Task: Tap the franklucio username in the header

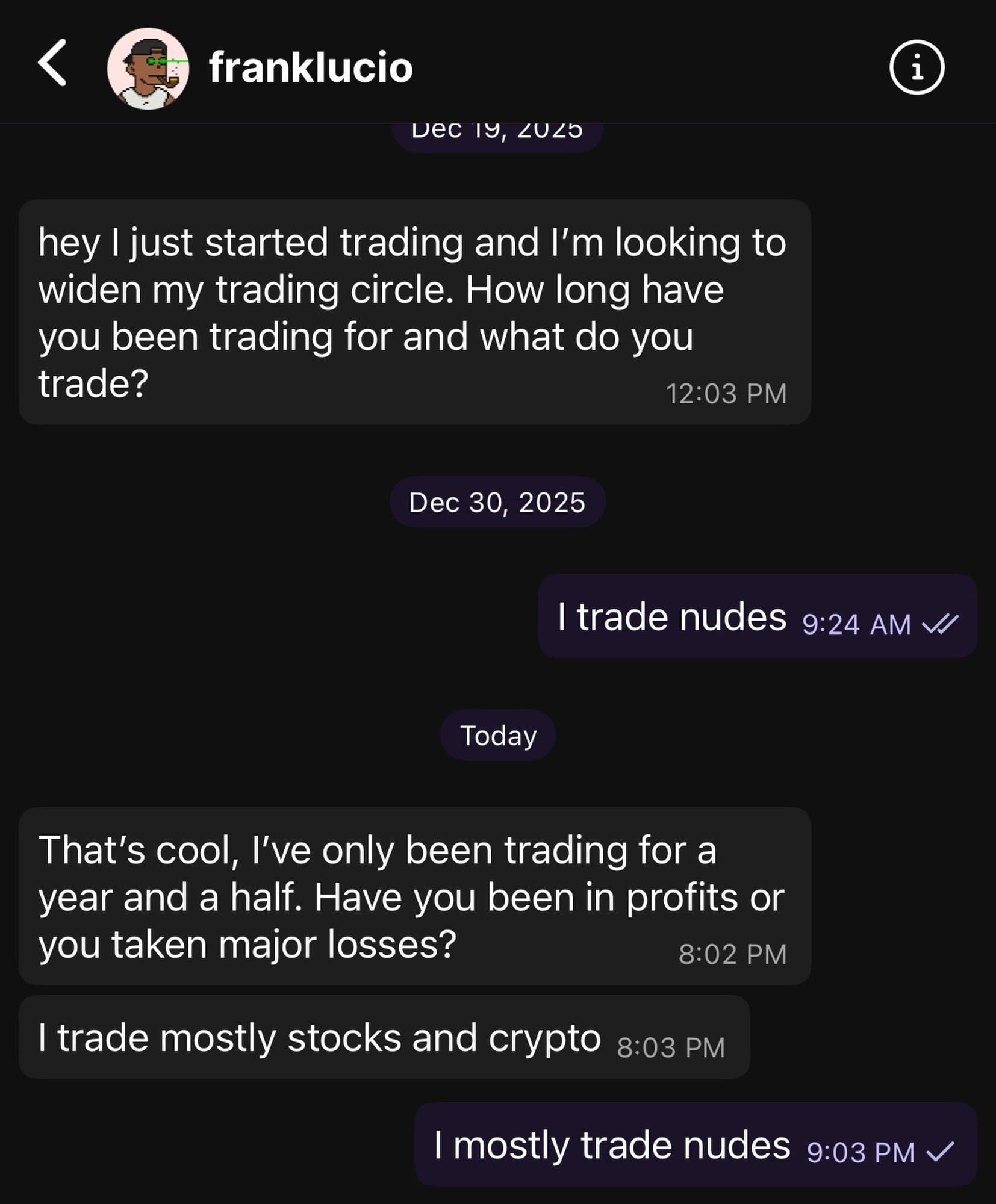Action: pyautogui.click(x=310, y=67)
